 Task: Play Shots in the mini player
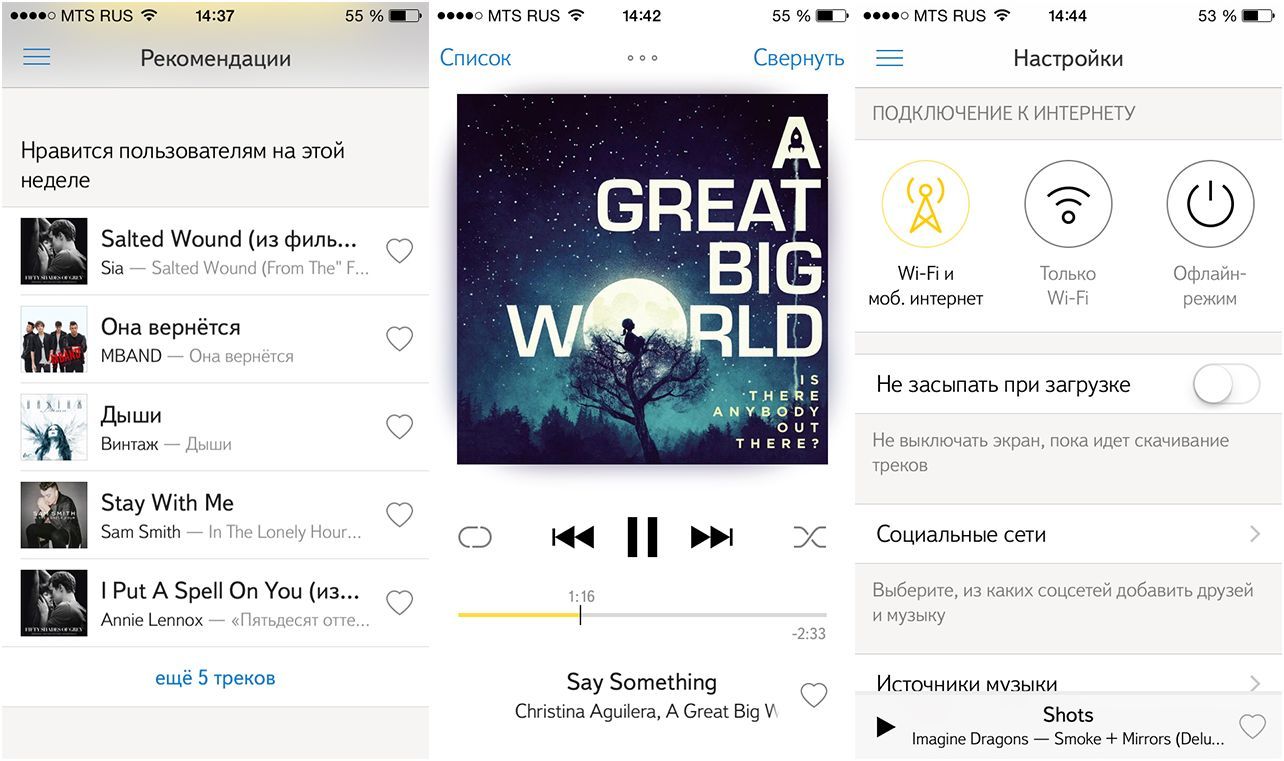tap(886, 727)
